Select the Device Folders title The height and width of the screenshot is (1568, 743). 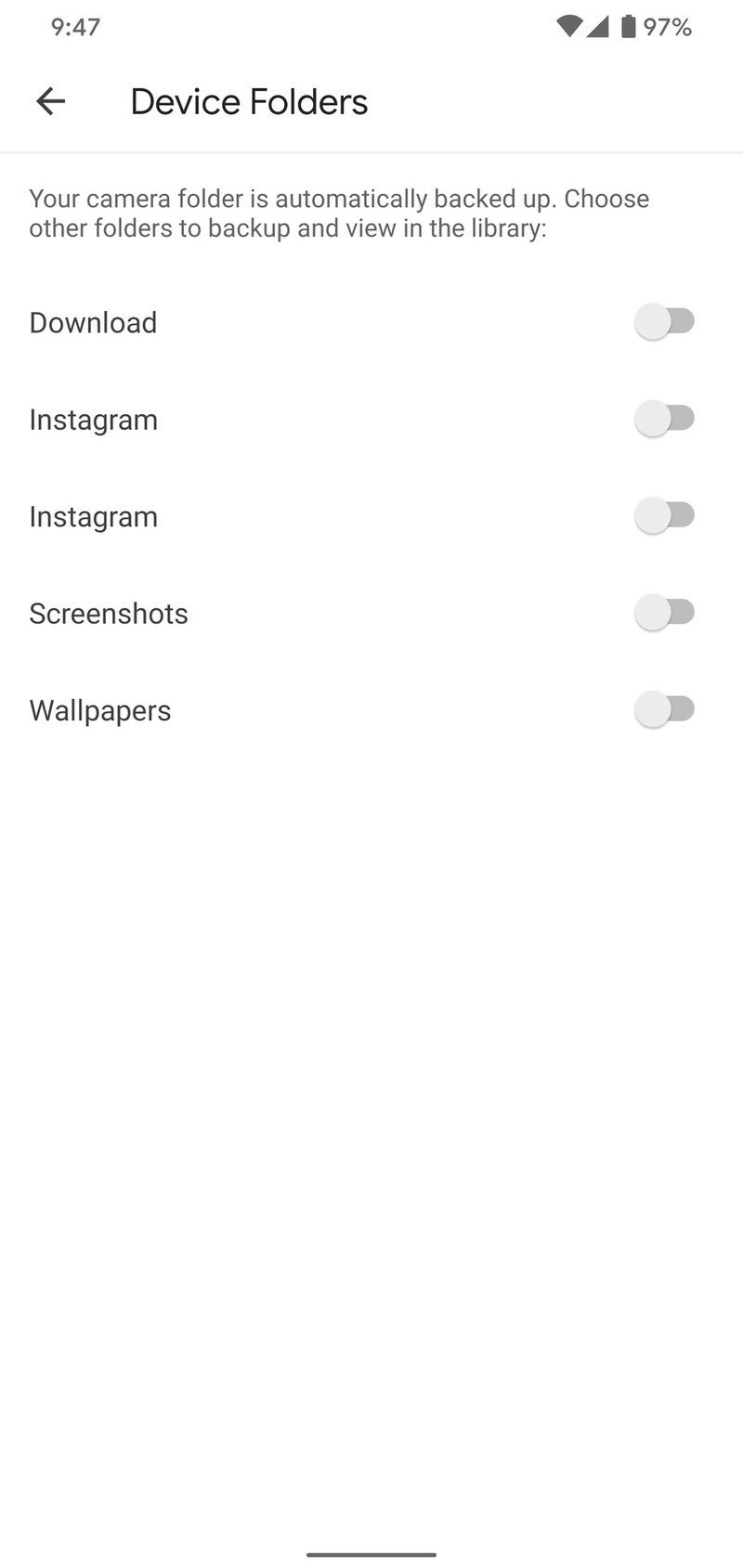(x=249, y=101)
